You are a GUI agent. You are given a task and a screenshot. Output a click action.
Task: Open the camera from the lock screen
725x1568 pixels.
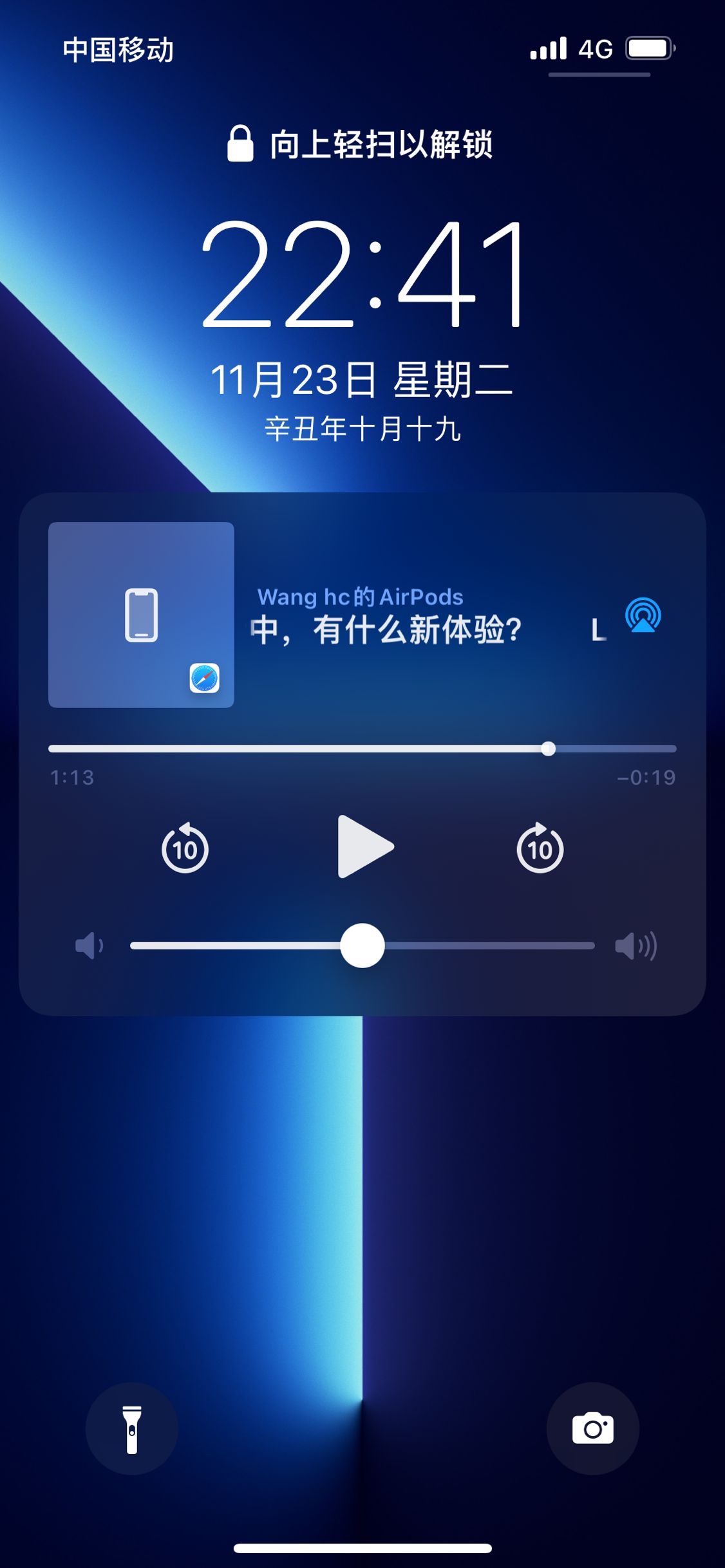[592, 1428]
